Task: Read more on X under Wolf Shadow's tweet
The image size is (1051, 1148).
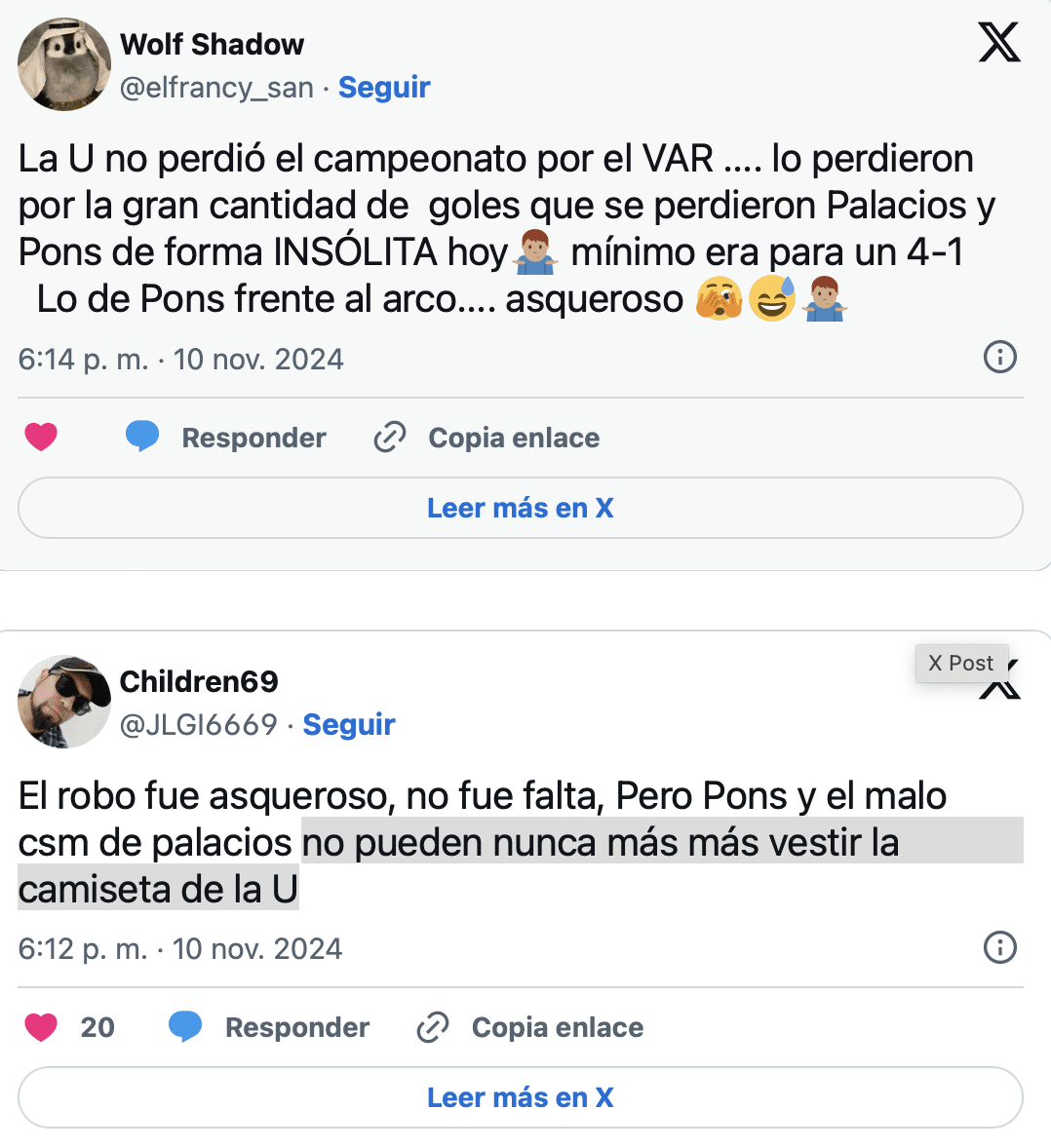Action: click(520, 508)
